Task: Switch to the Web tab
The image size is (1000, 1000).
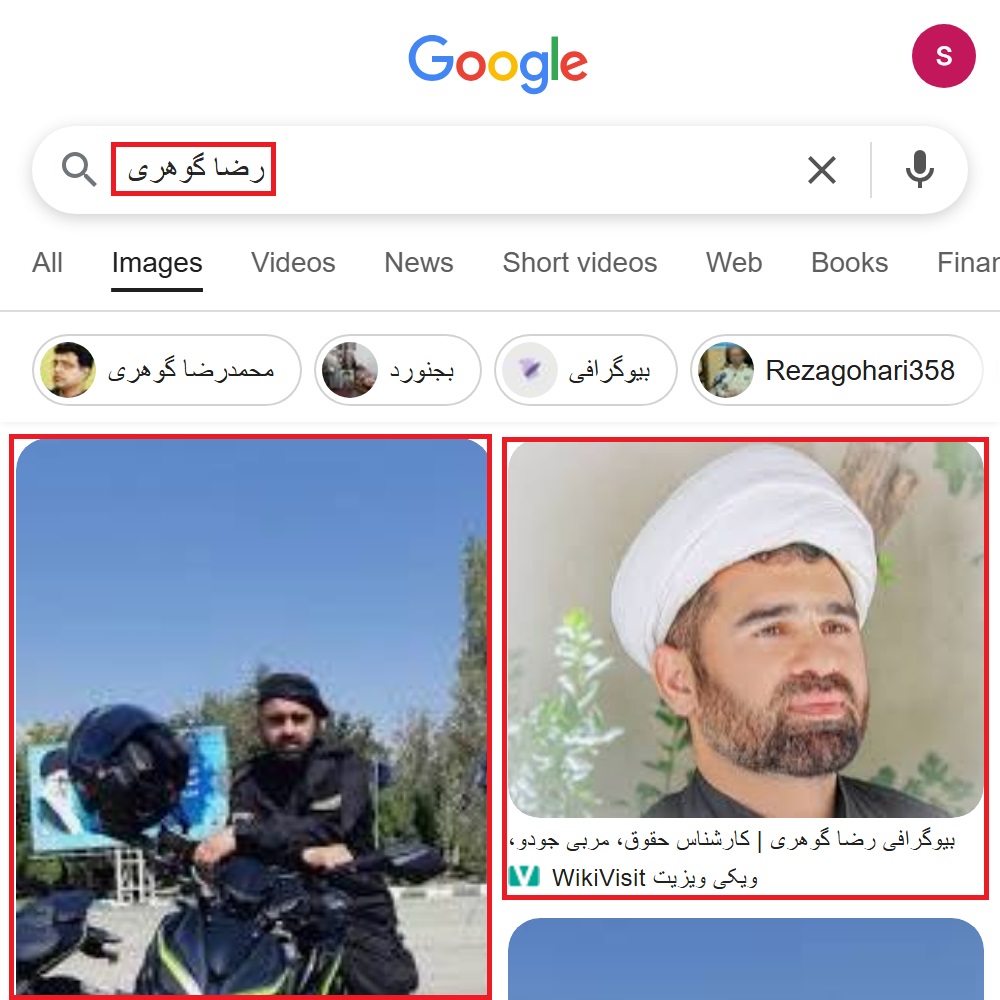Action: point(734,263)
